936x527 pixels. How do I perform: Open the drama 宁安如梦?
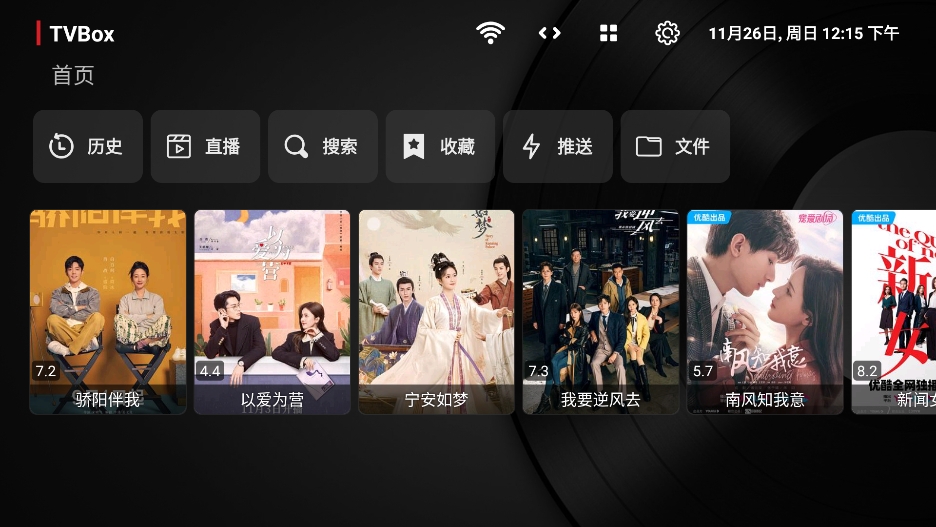pyautogui.click(x=436, y=312)
